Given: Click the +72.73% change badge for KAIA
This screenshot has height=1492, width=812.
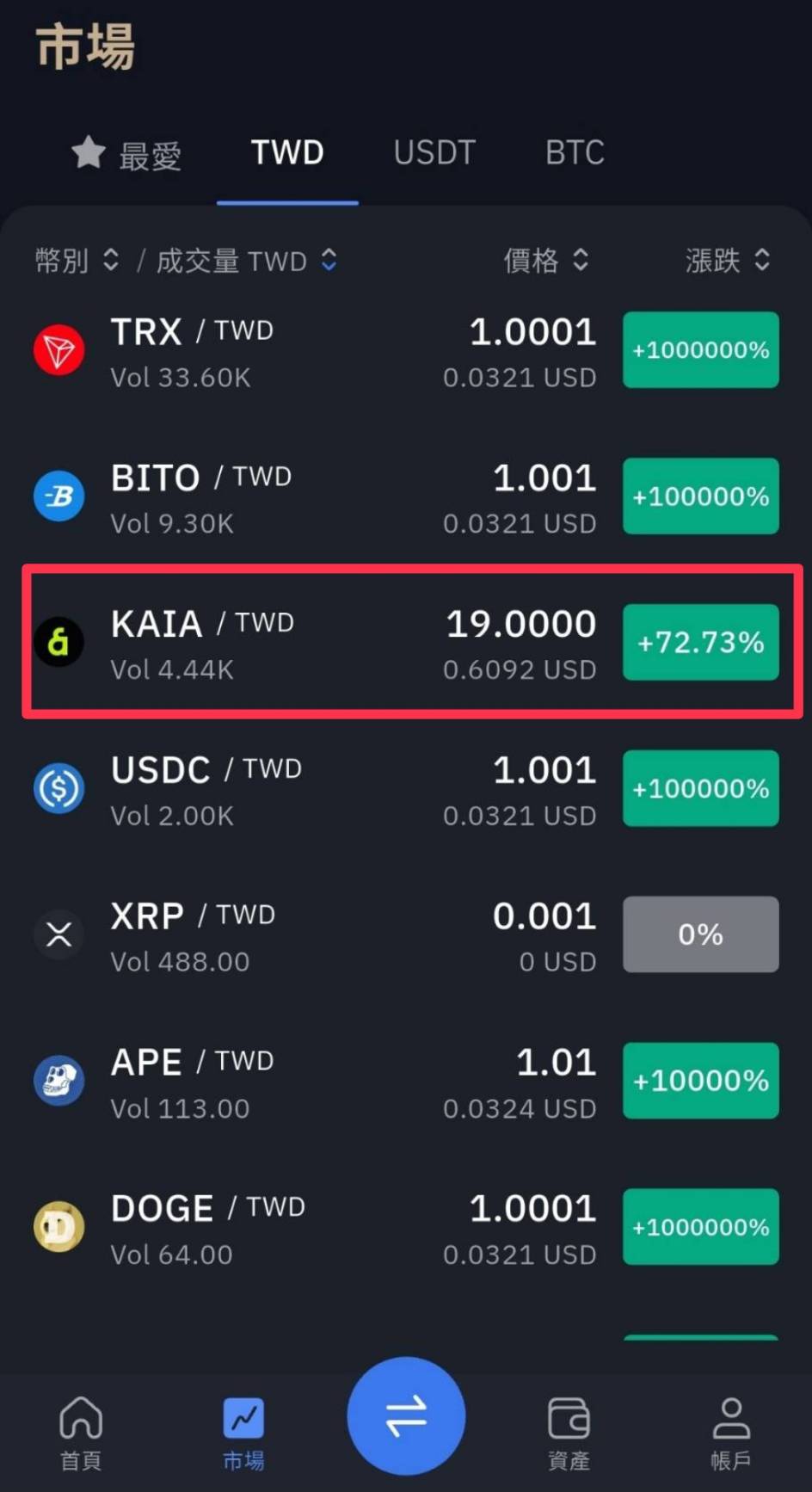Looking at the screenshot, I should 700,642.
